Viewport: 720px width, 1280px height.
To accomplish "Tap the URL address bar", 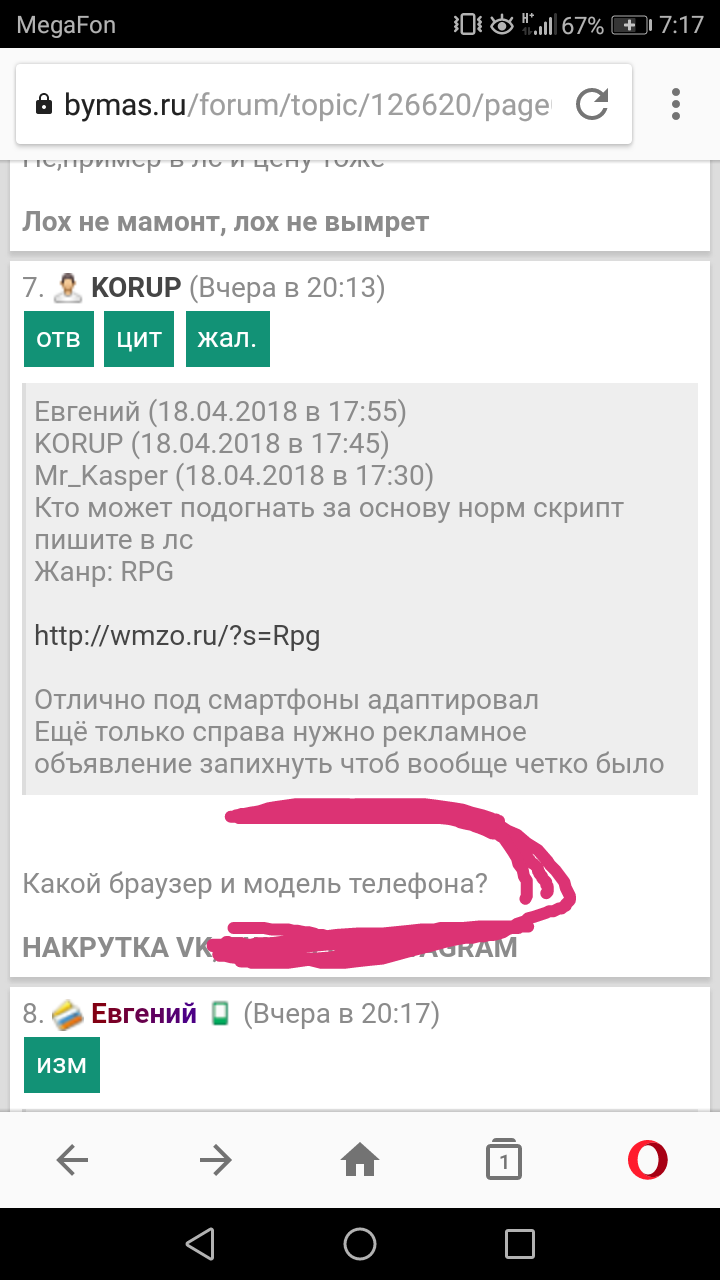I will [300, 105].
